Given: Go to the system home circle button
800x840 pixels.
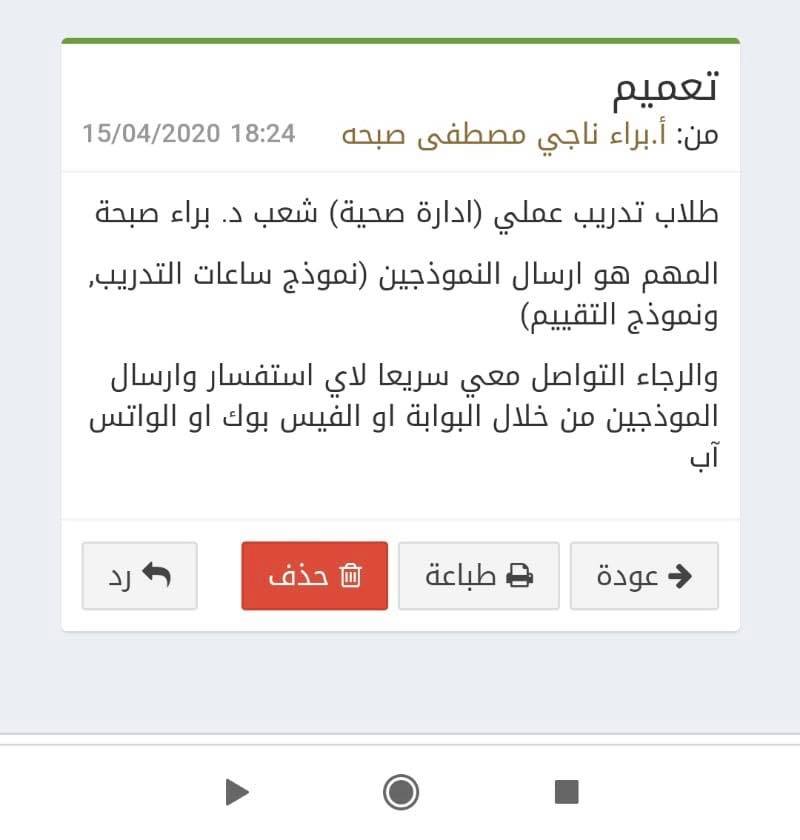Looking at the screenshot, I should tap(401, 792).
